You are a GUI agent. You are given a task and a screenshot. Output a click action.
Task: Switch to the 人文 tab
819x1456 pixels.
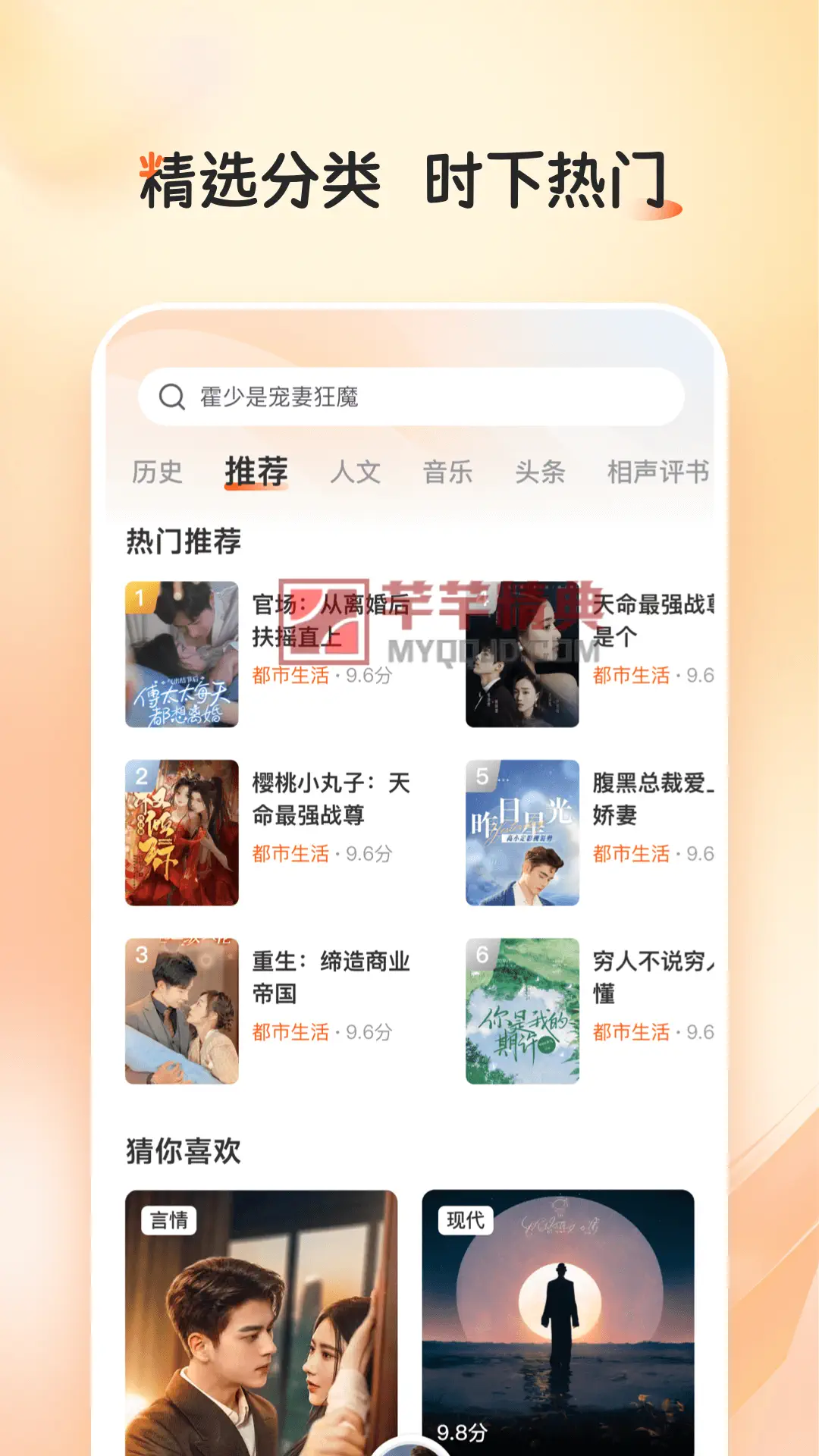tap(356, 472)
